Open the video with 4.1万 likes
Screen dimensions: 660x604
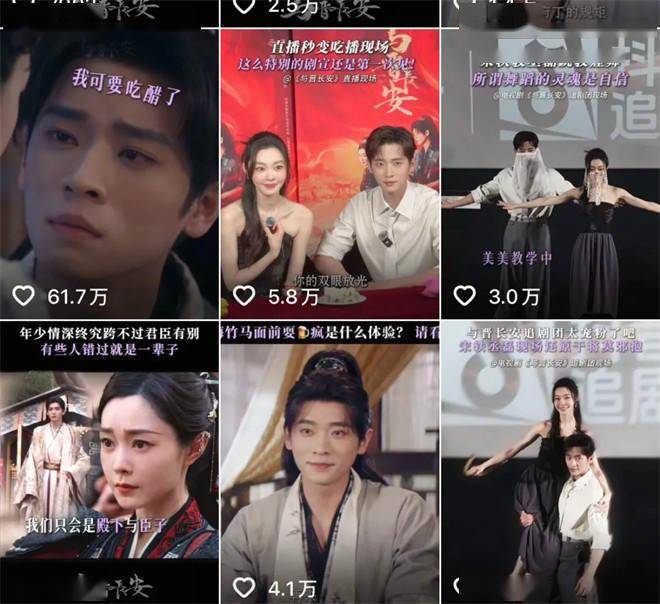330,462
